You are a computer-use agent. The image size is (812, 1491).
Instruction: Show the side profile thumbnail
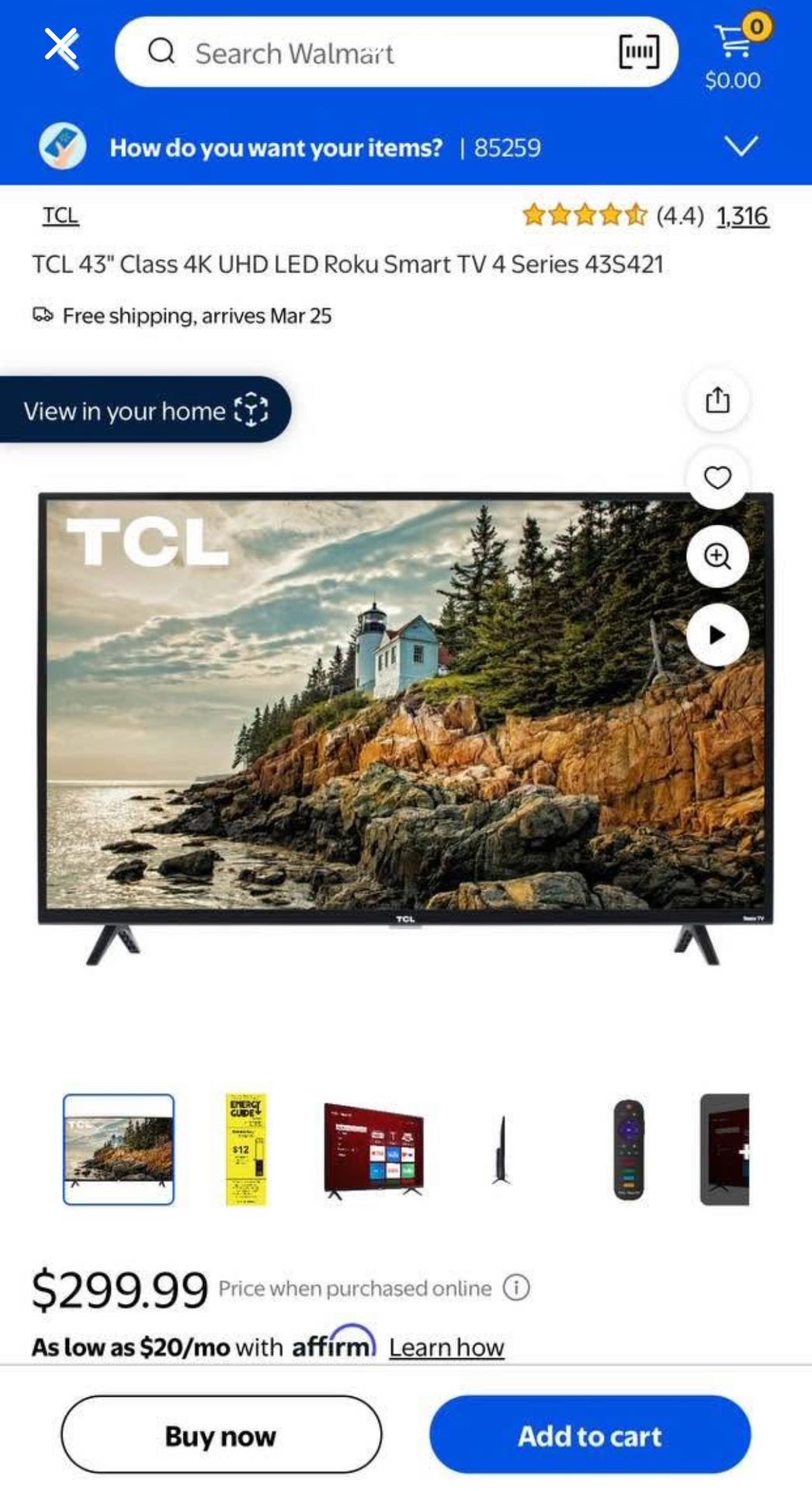point(501,1149)
